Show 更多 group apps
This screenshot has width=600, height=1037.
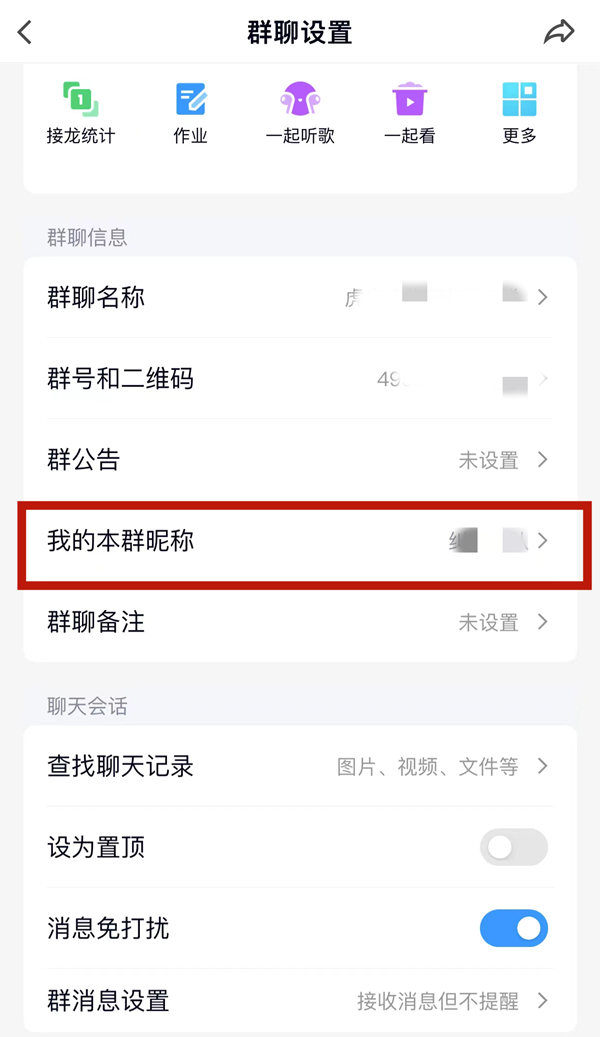pos(520,113)
